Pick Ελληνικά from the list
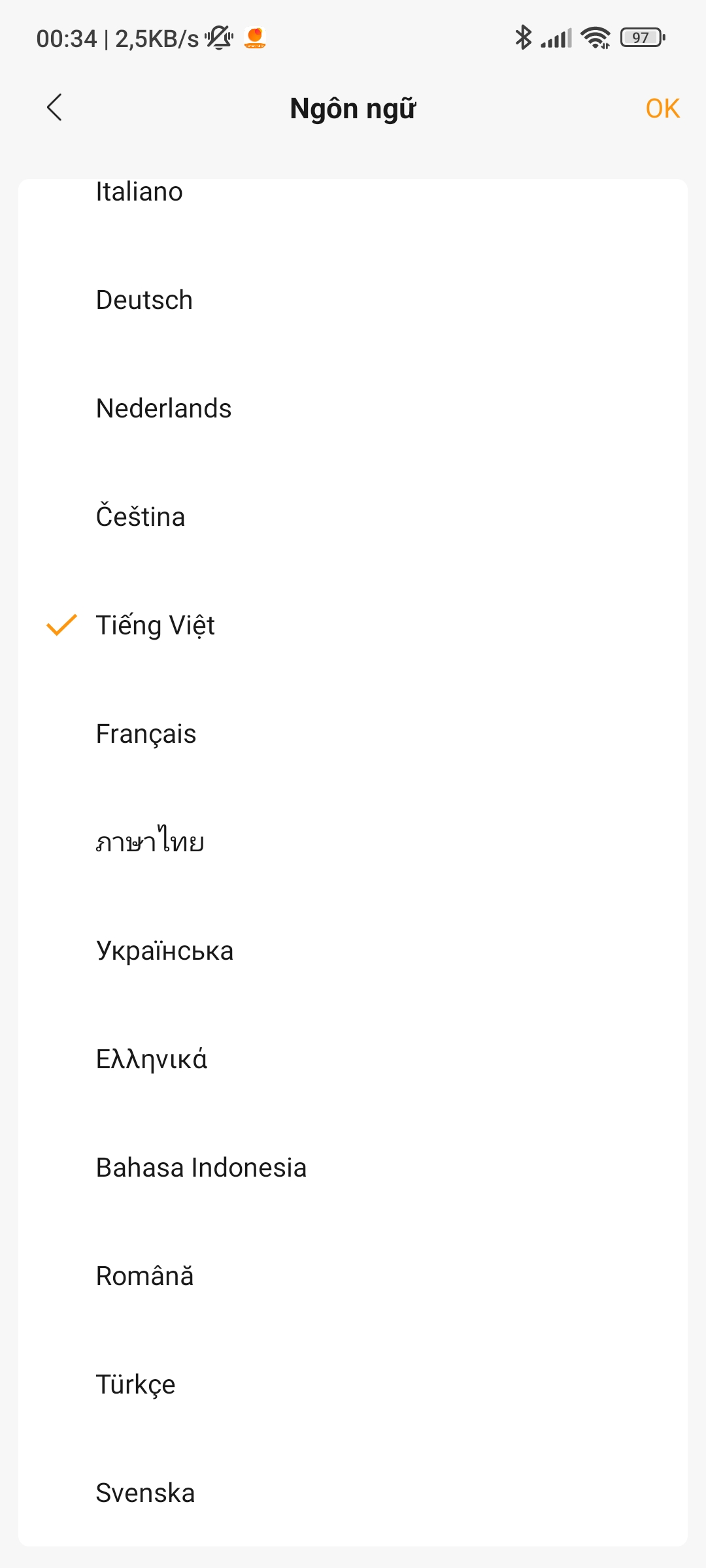 point(353,1060)
